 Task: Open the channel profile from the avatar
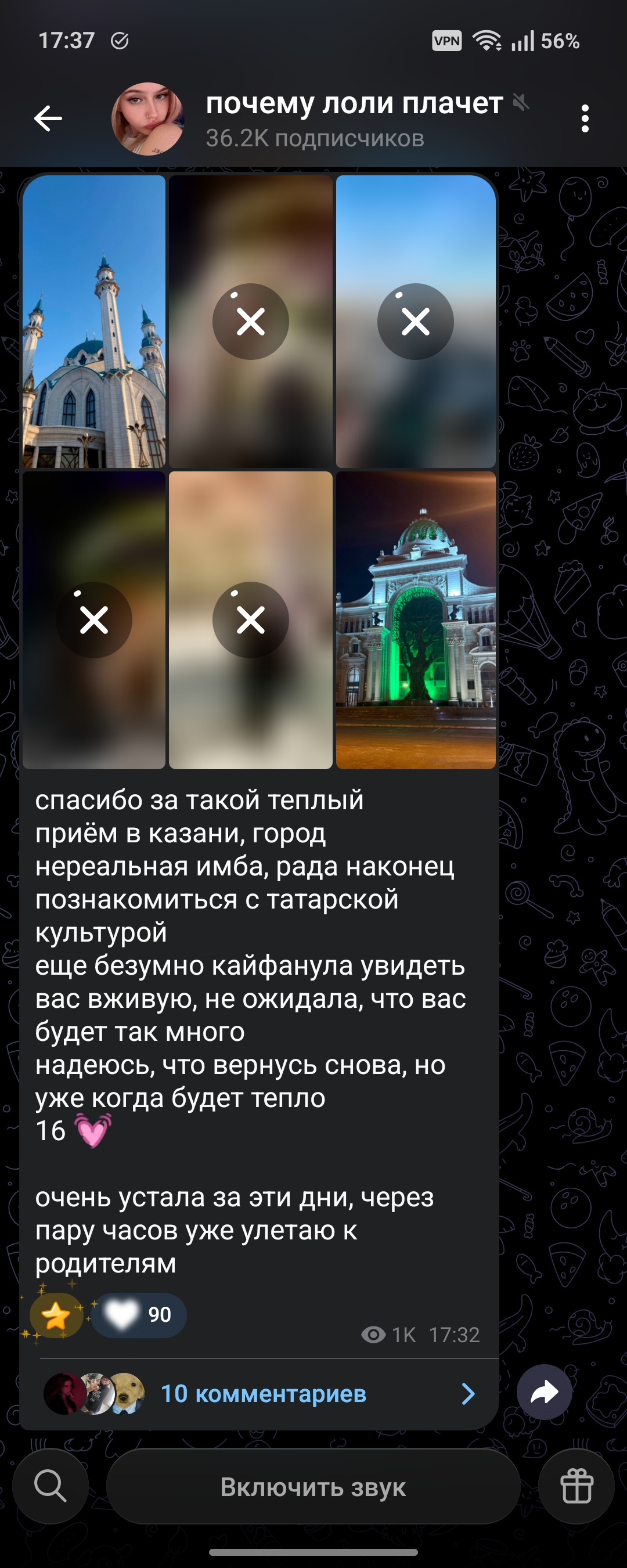click(148, 118)
